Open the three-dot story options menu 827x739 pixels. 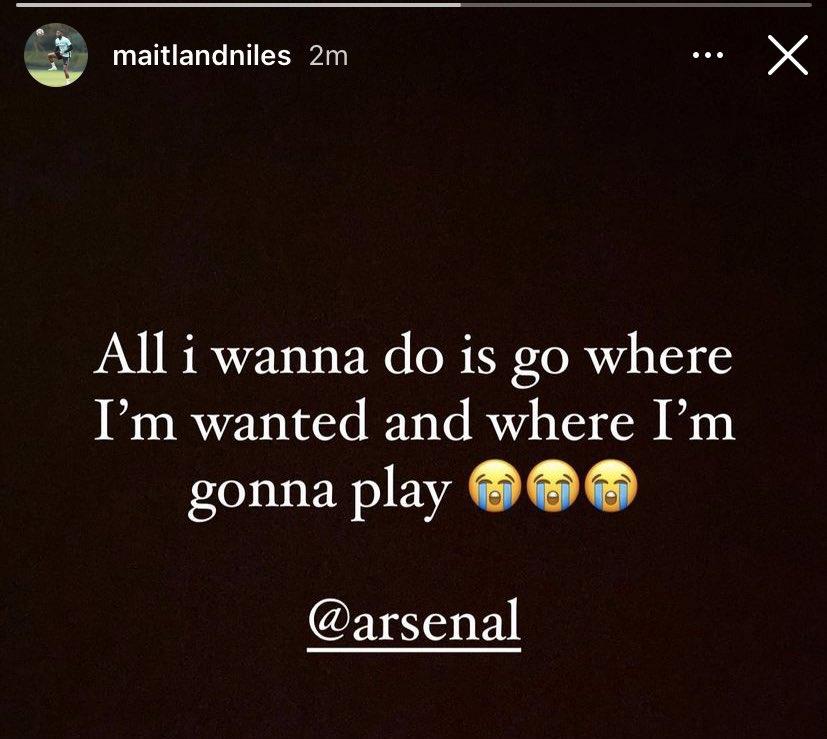click(707, 56)
